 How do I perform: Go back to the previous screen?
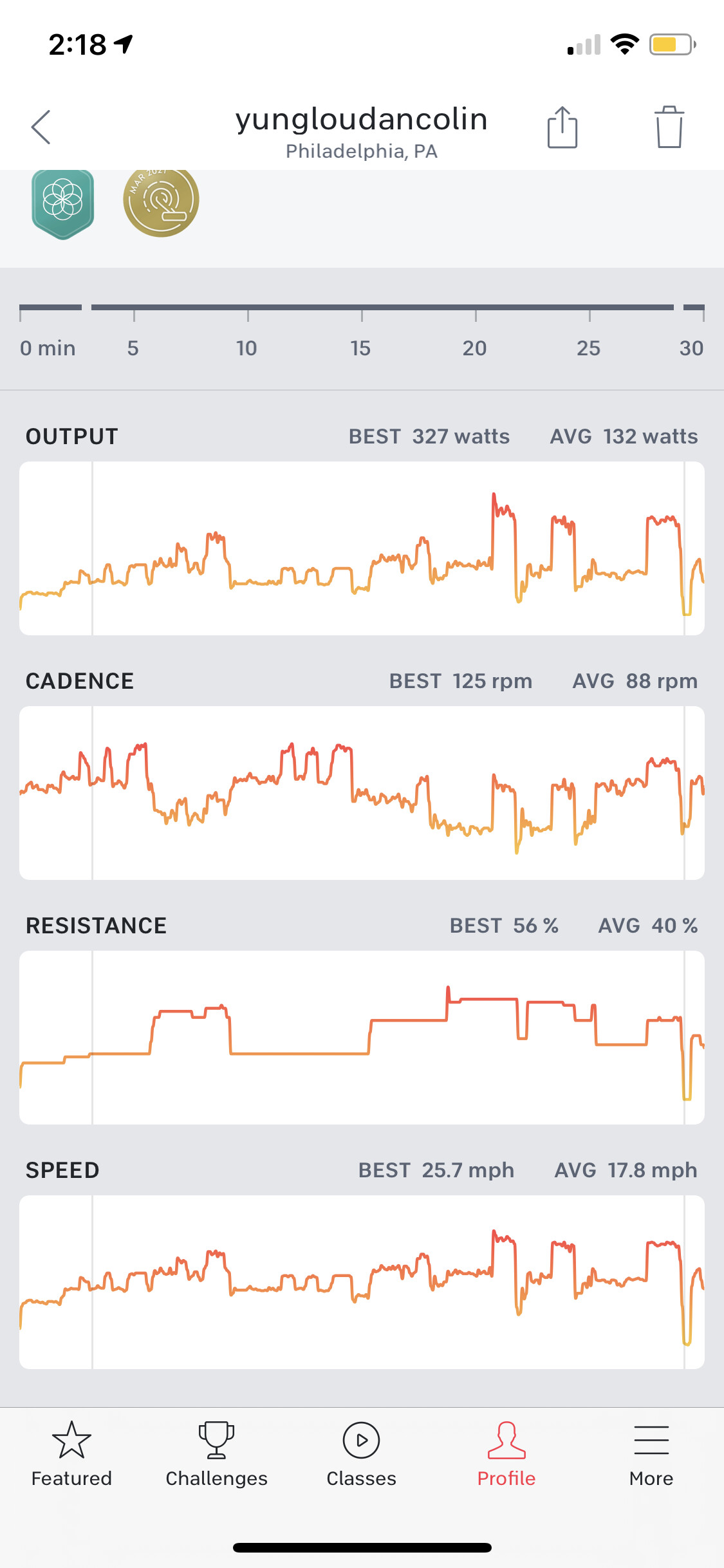pos(41,127)
